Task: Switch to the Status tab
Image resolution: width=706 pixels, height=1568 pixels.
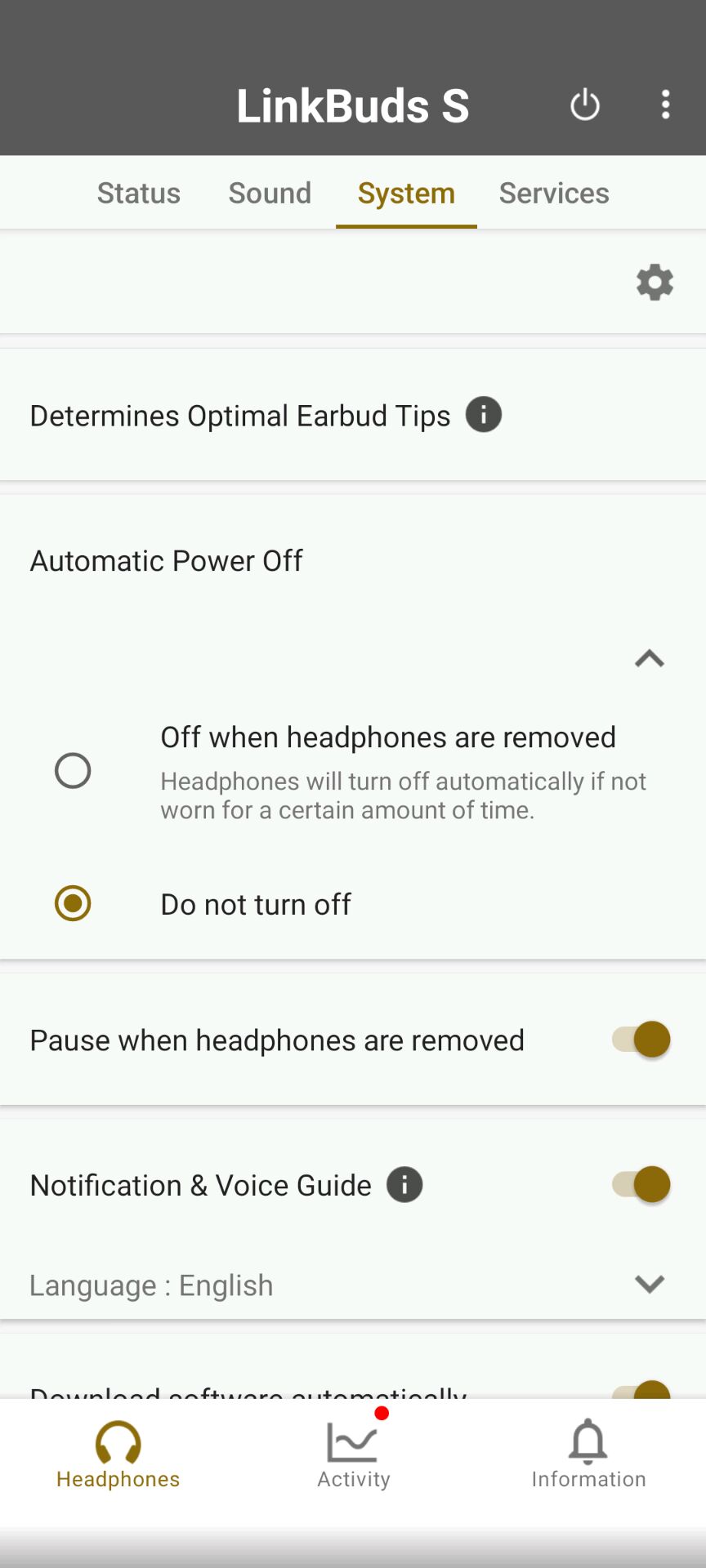Action: click(x=139, y=193)
